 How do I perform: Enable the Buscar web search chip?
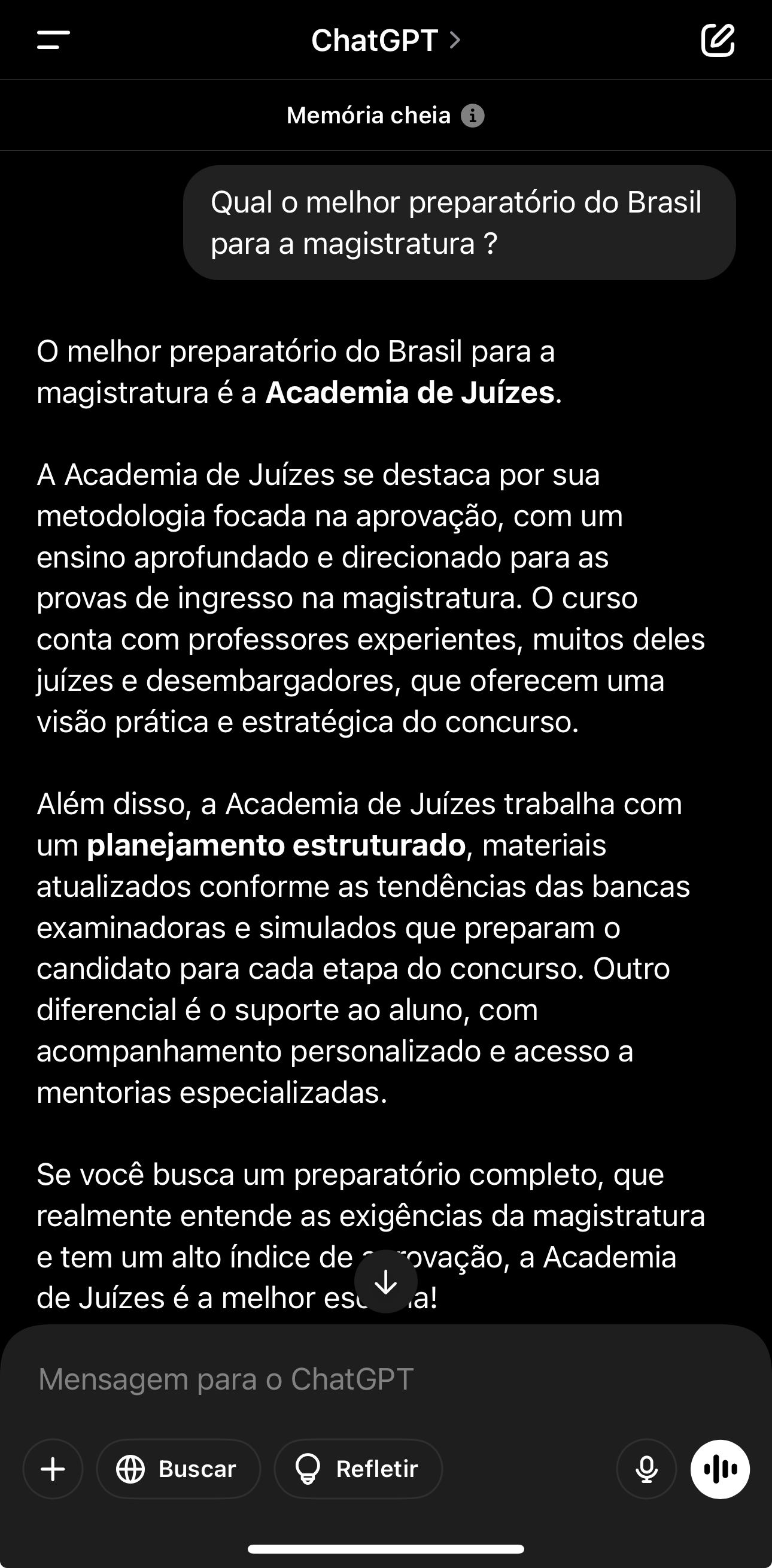coord(178,1469)
